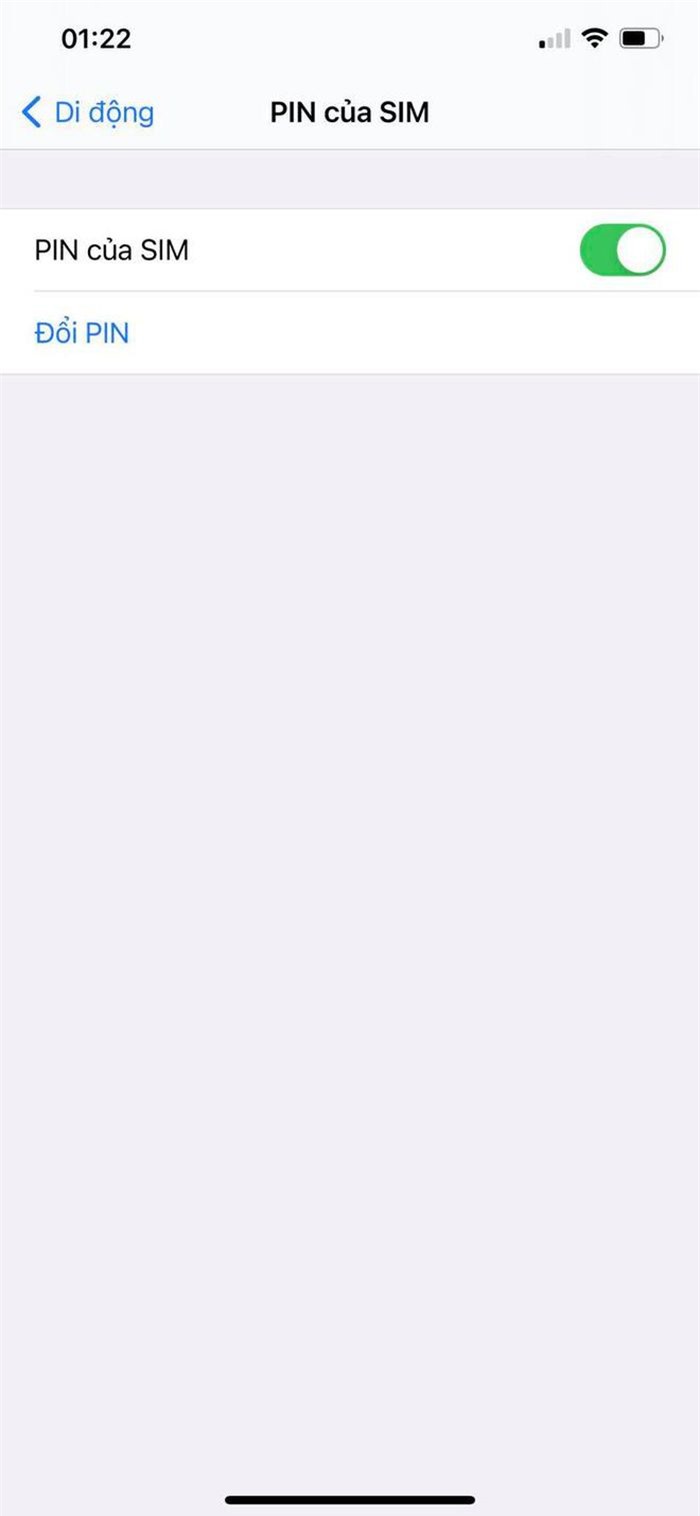
Task: Go back to Di động settings
Action: click(88, 112)
